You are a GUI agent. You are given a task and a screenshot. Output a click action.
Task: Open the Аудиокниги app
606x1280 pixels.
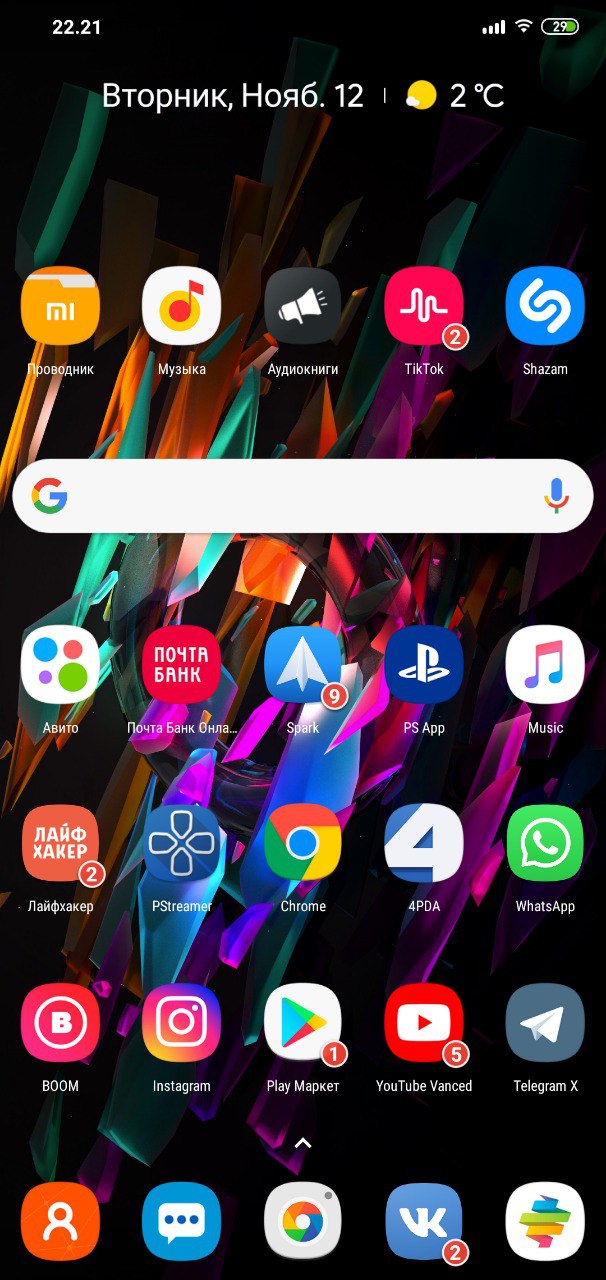click(x=302, y=306)
